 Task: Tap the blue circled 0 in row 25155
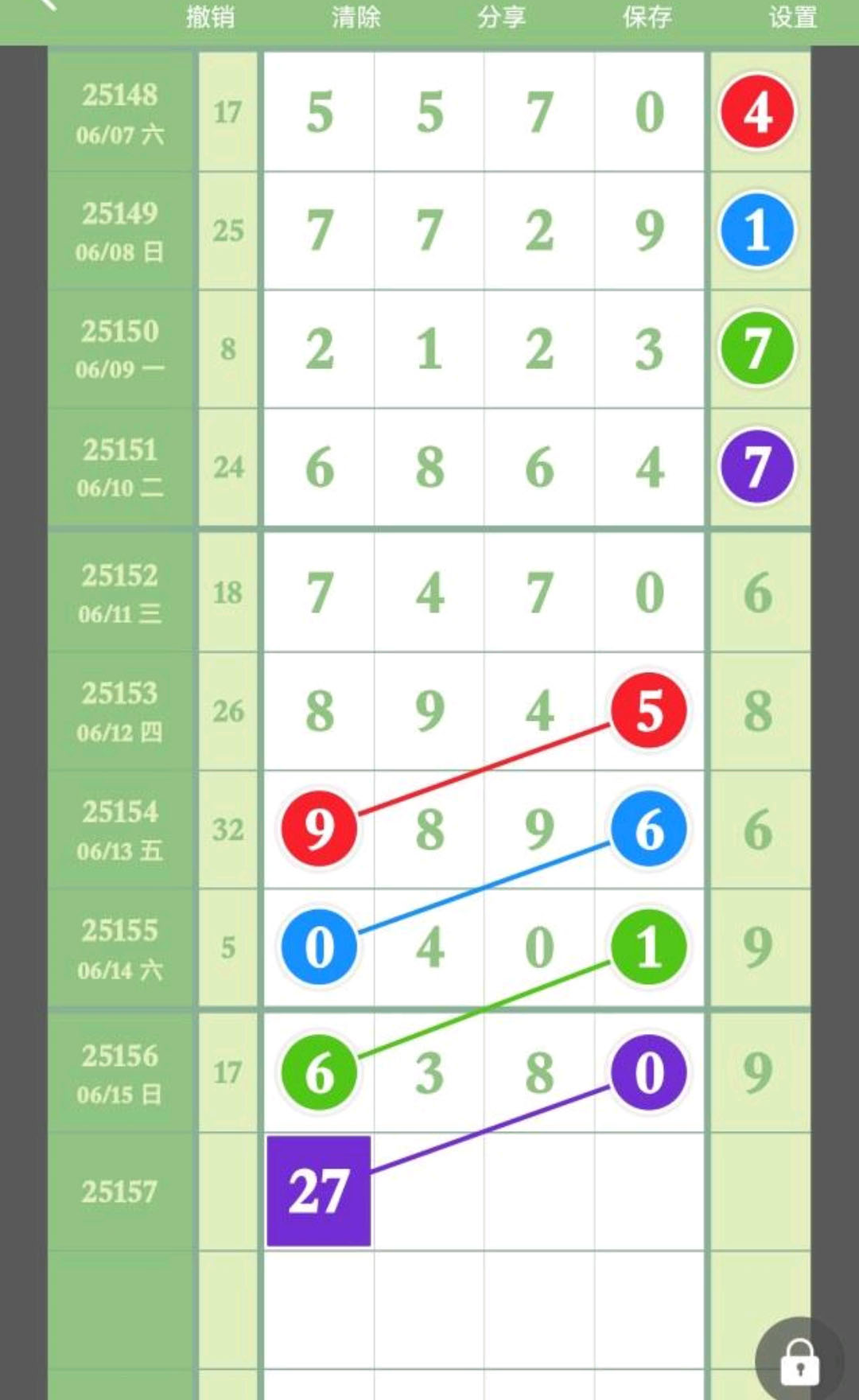coord(319,947)
